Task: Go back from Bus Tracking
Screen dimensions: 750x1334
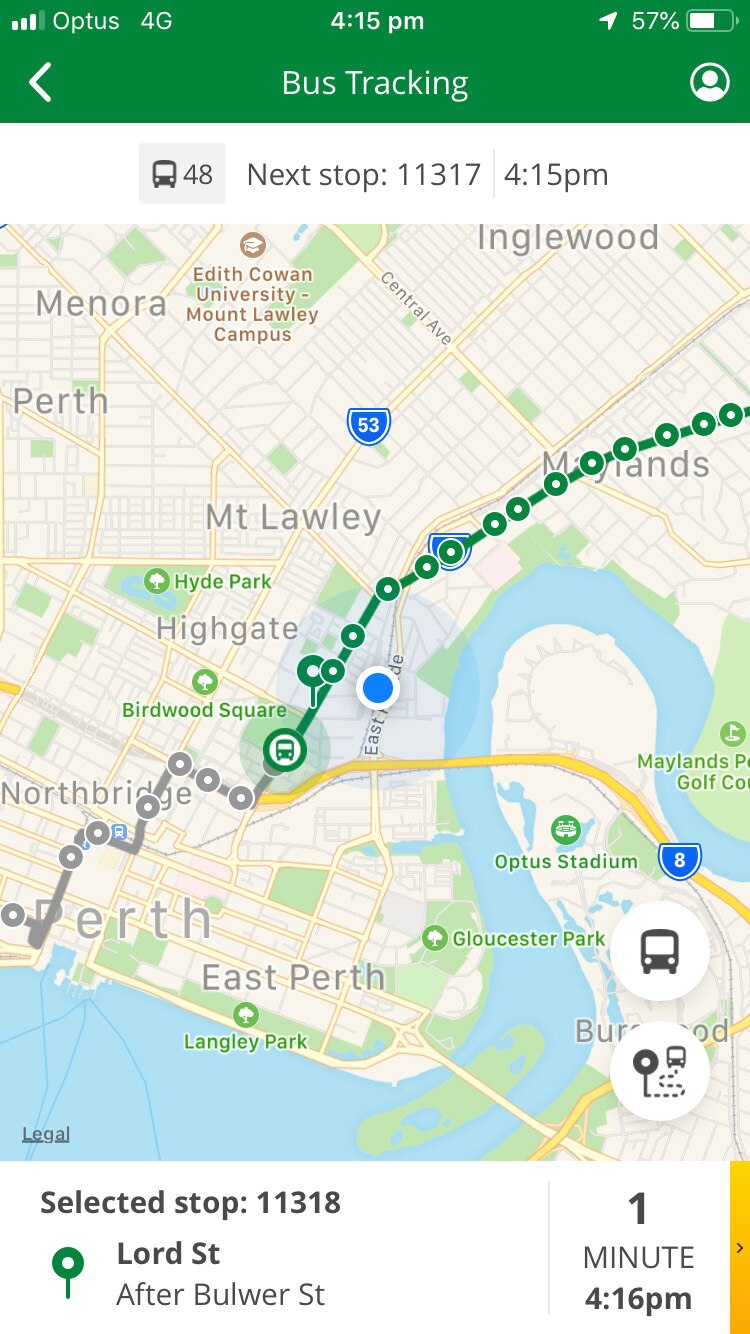Action: pos(40,83)
